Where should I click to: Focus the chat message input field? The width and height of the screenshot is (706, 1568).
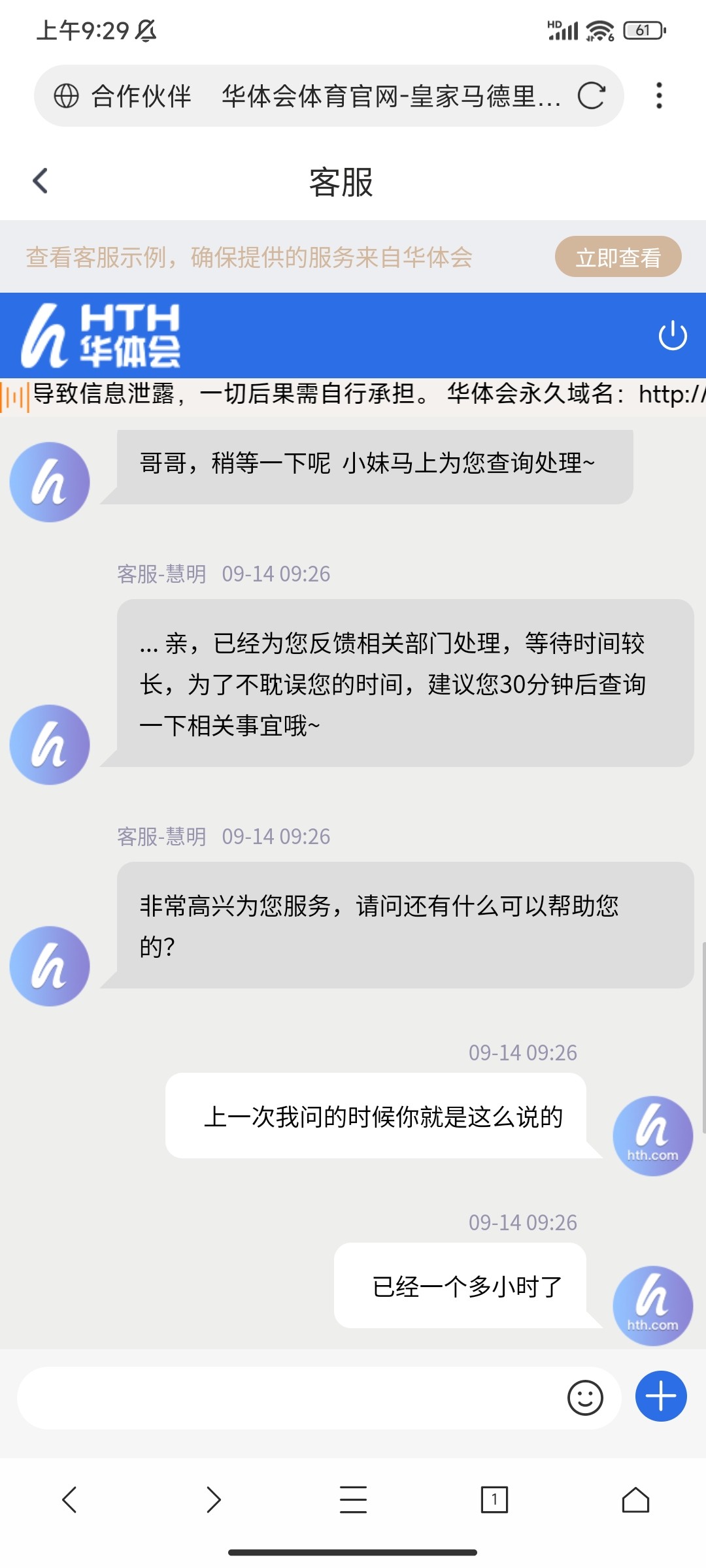click(288, 1397)
